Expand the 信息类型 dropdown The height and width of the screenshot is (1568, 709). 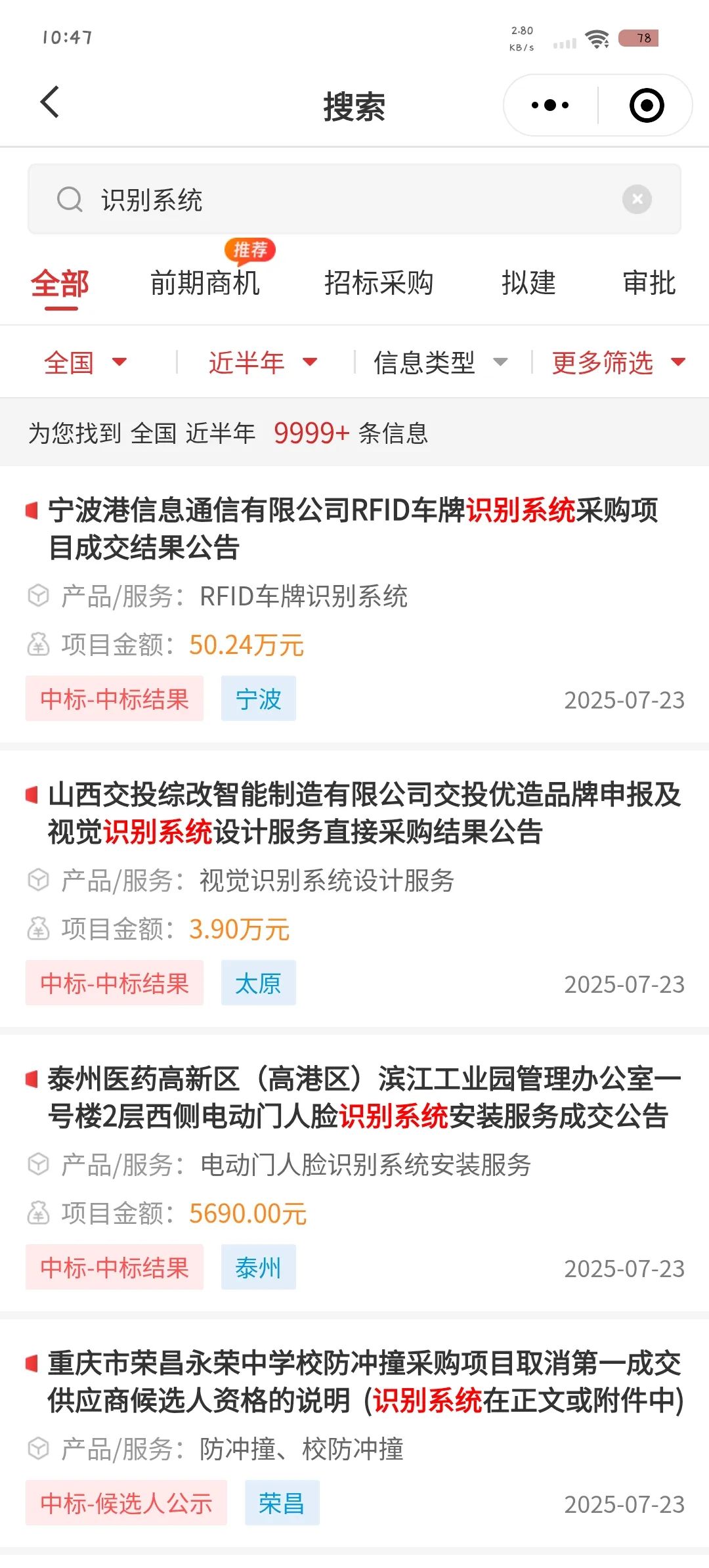(440, 362)
